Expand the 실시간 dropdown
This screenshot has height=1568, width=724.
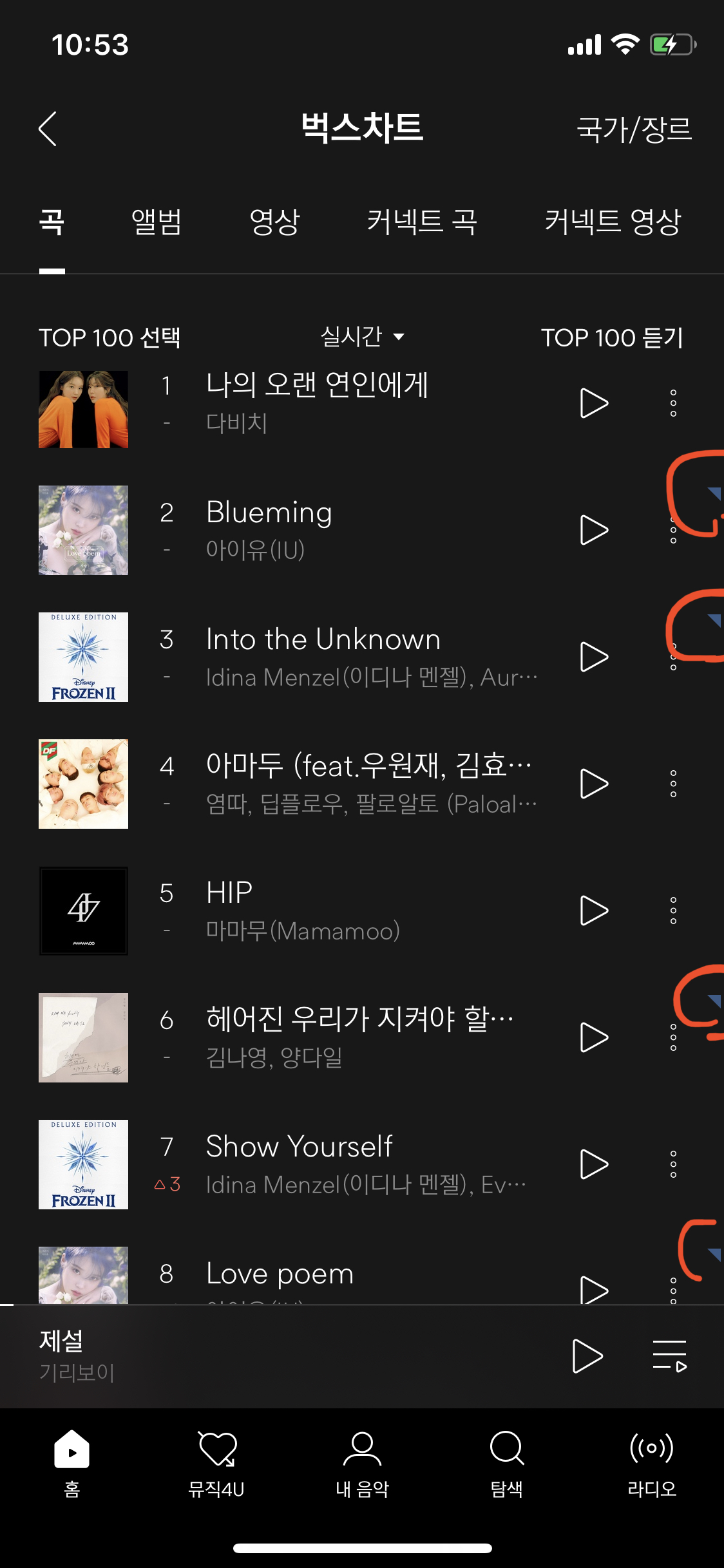point(363,337)
